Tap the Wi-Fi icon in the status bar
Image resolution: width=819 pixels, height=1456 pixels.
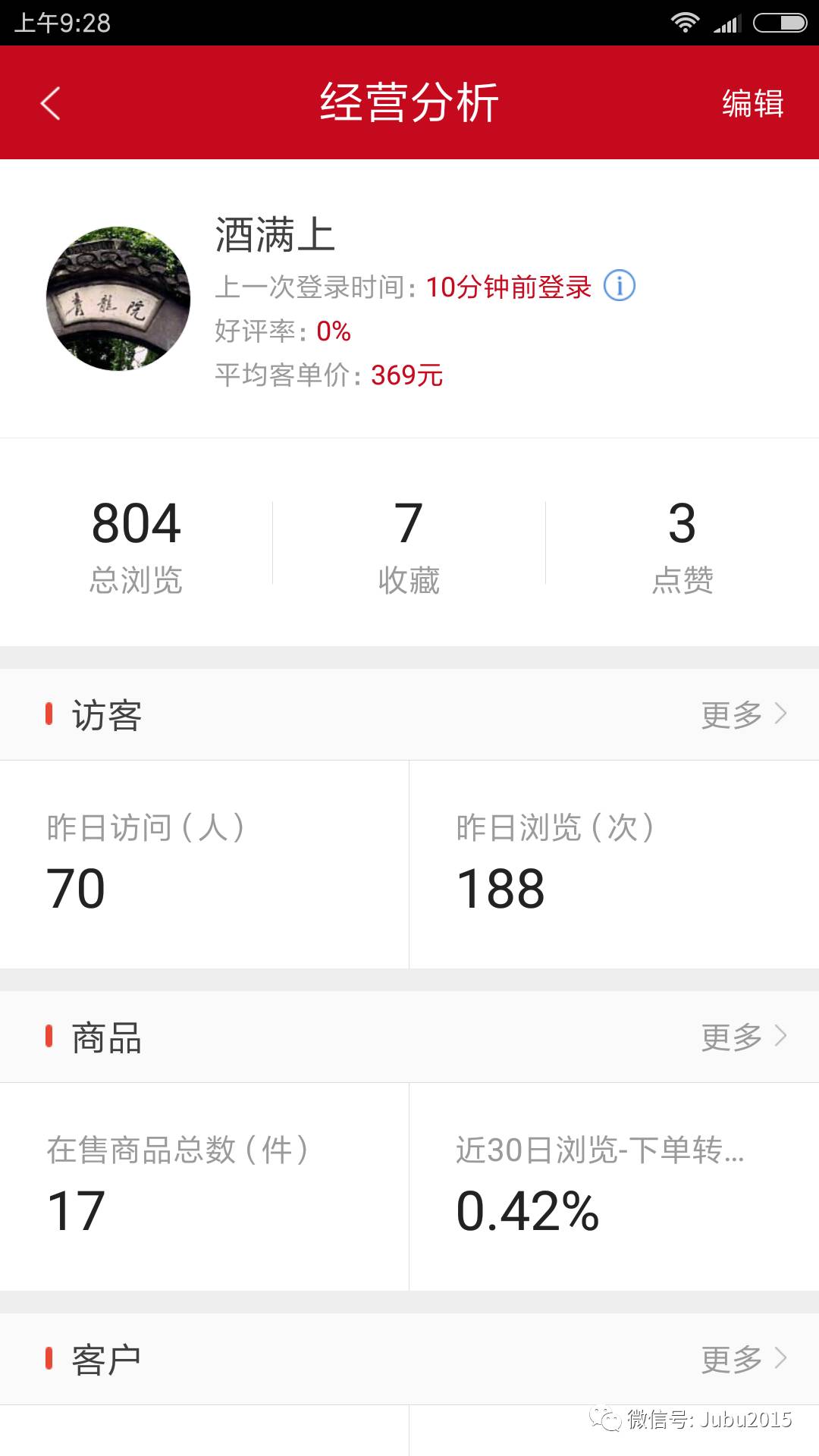[687, 22]
